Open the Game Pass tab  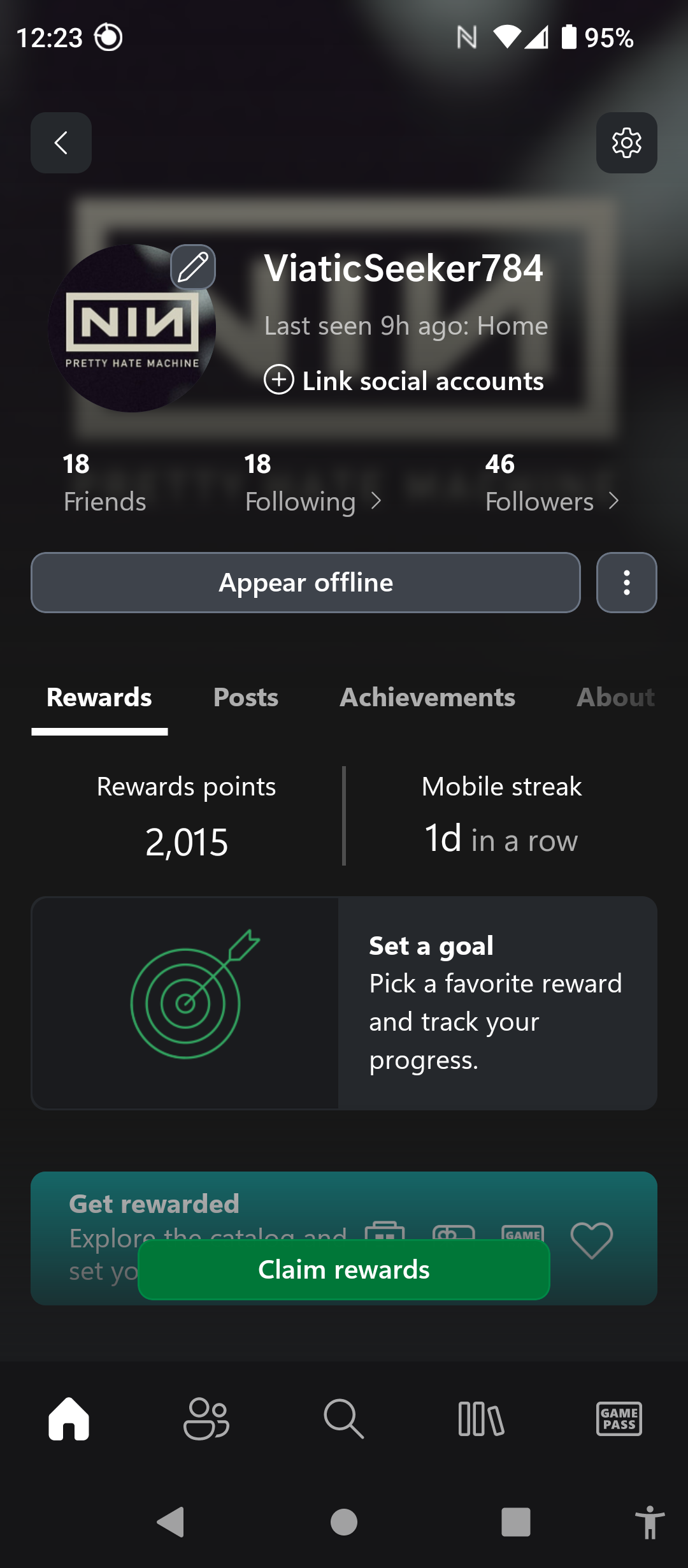619,1419
